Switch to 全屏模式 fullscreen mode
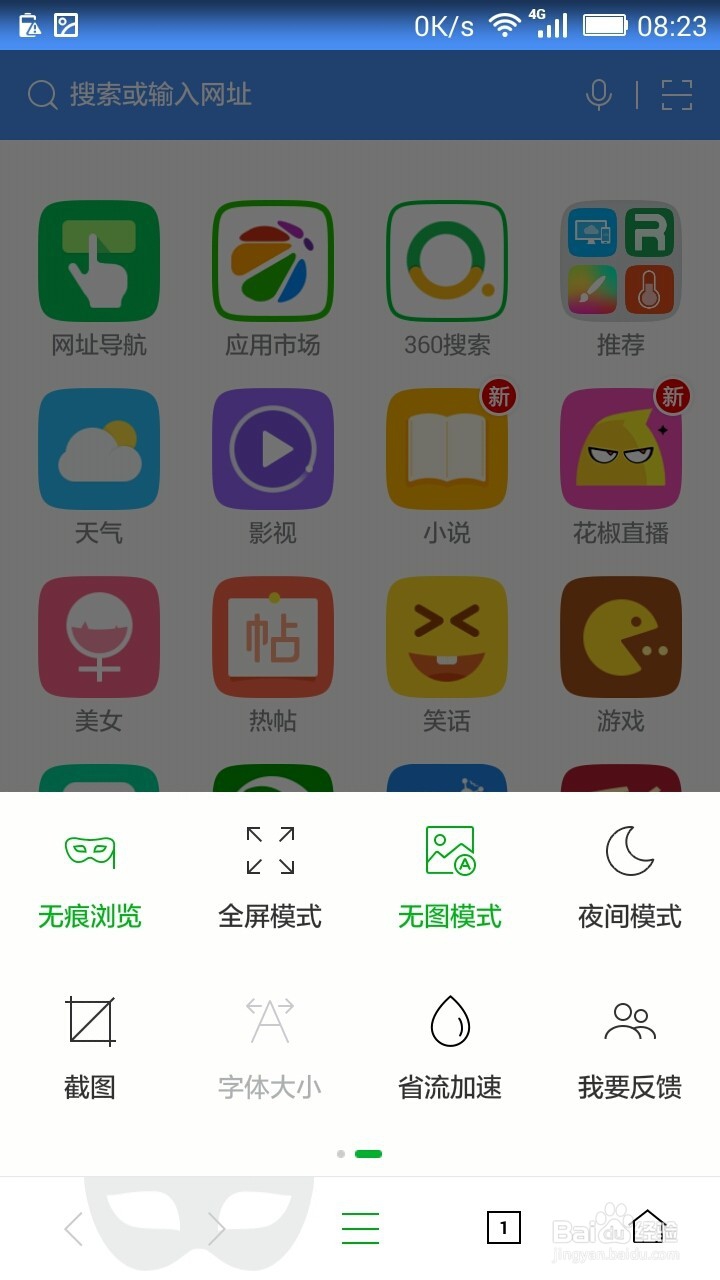The width and height of the screenshot is (720, 1280). pyautogui.click(x=268, y=870)
